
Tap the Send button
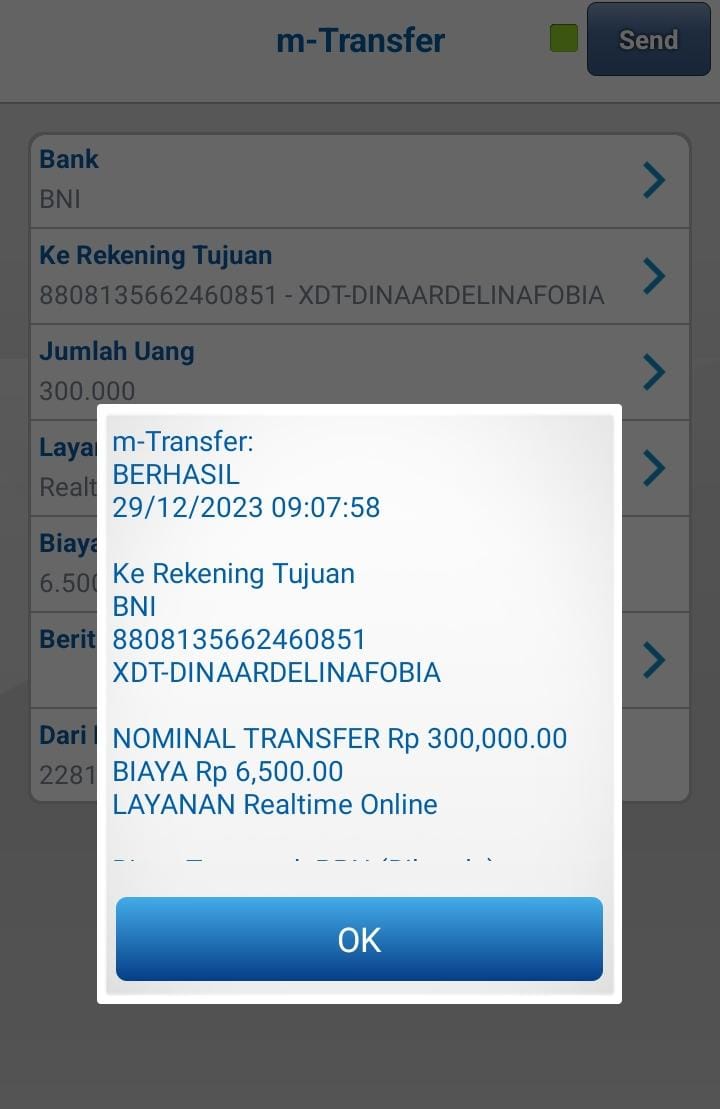click(x=648, y=40)
